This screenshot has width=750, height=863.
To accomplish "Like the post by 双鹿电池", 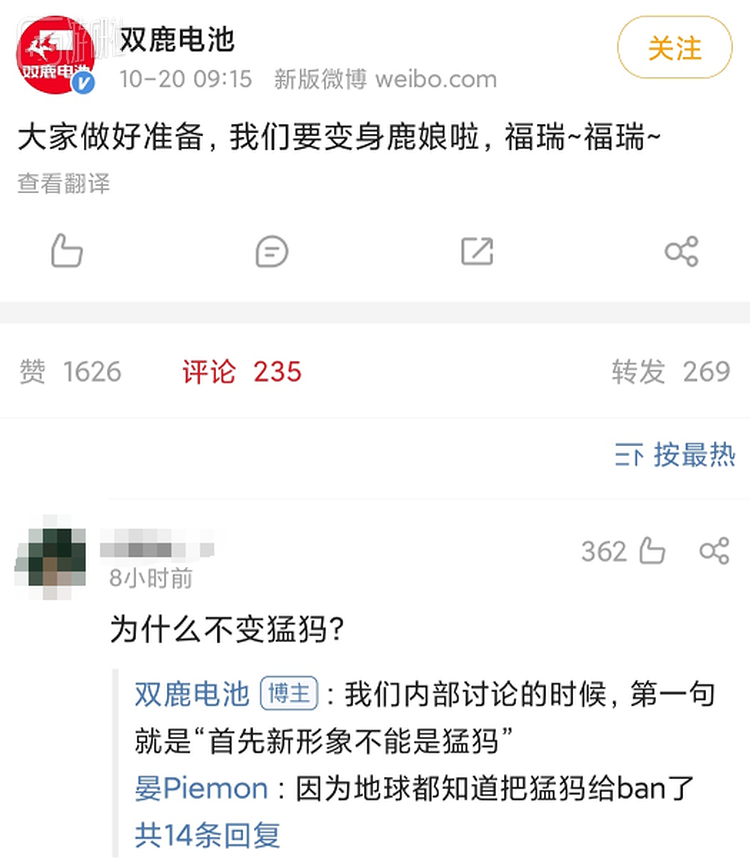I will [66, 250].
